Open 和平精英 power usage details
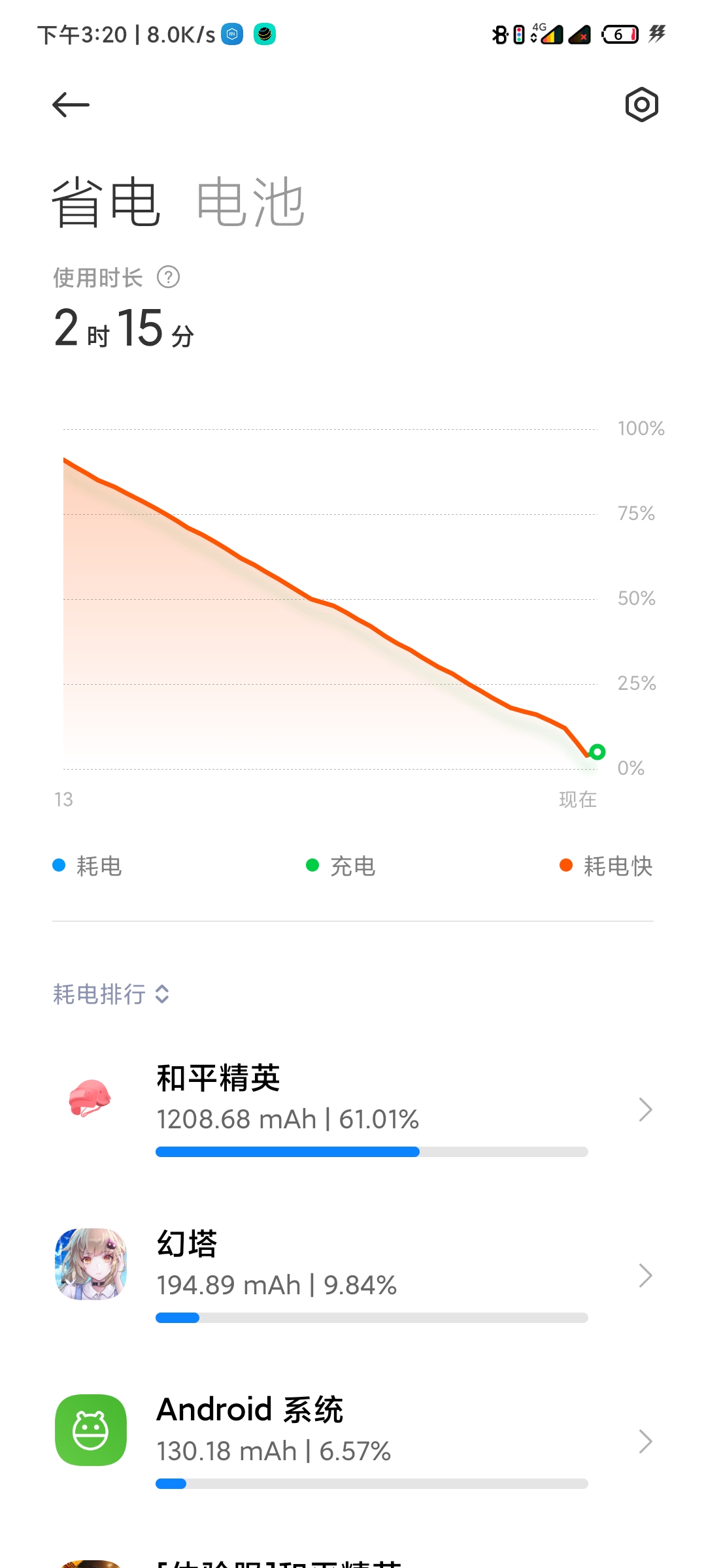Image resolution: width=706 pixels, height=1568 pixels. pyautogui.click(x=353, y=1109)
